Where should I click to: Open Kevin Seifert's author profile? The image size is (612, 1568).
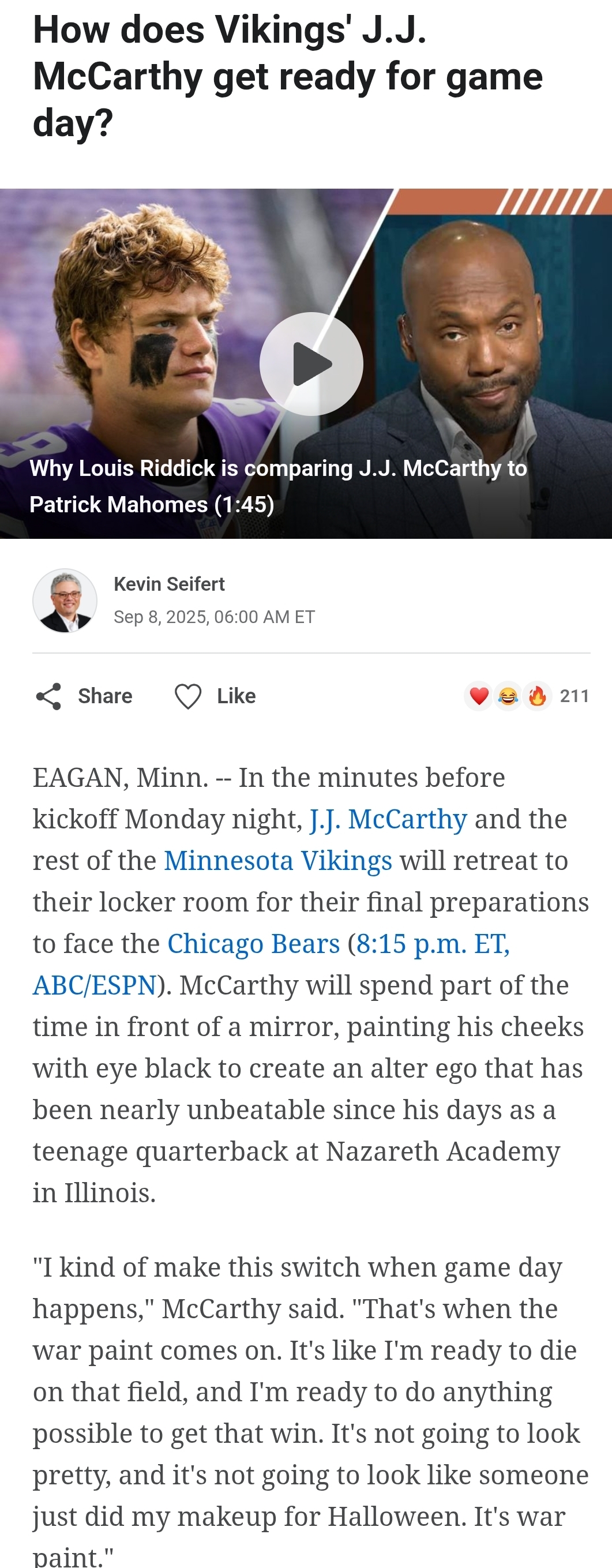click(x=168, y=584)
